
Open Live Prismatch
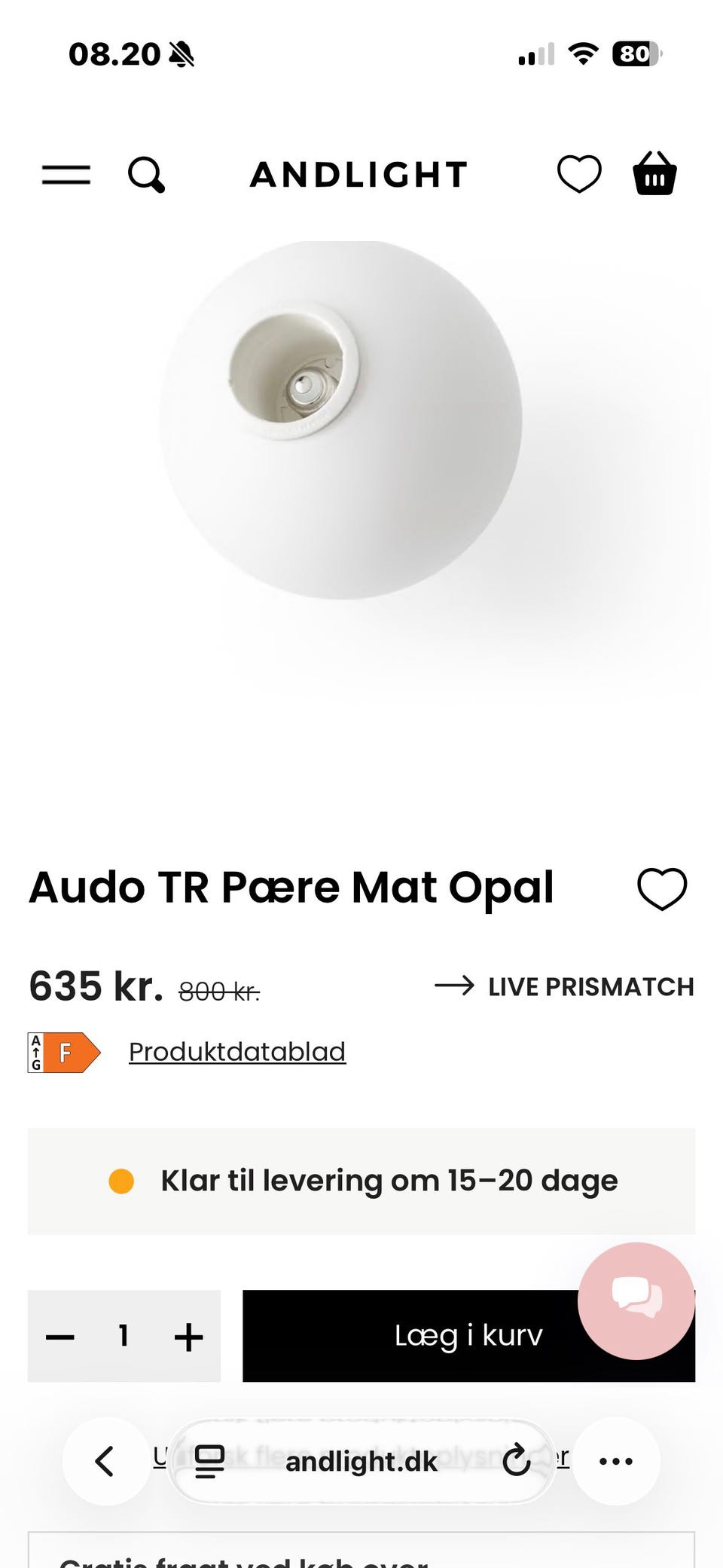(565, 986)
